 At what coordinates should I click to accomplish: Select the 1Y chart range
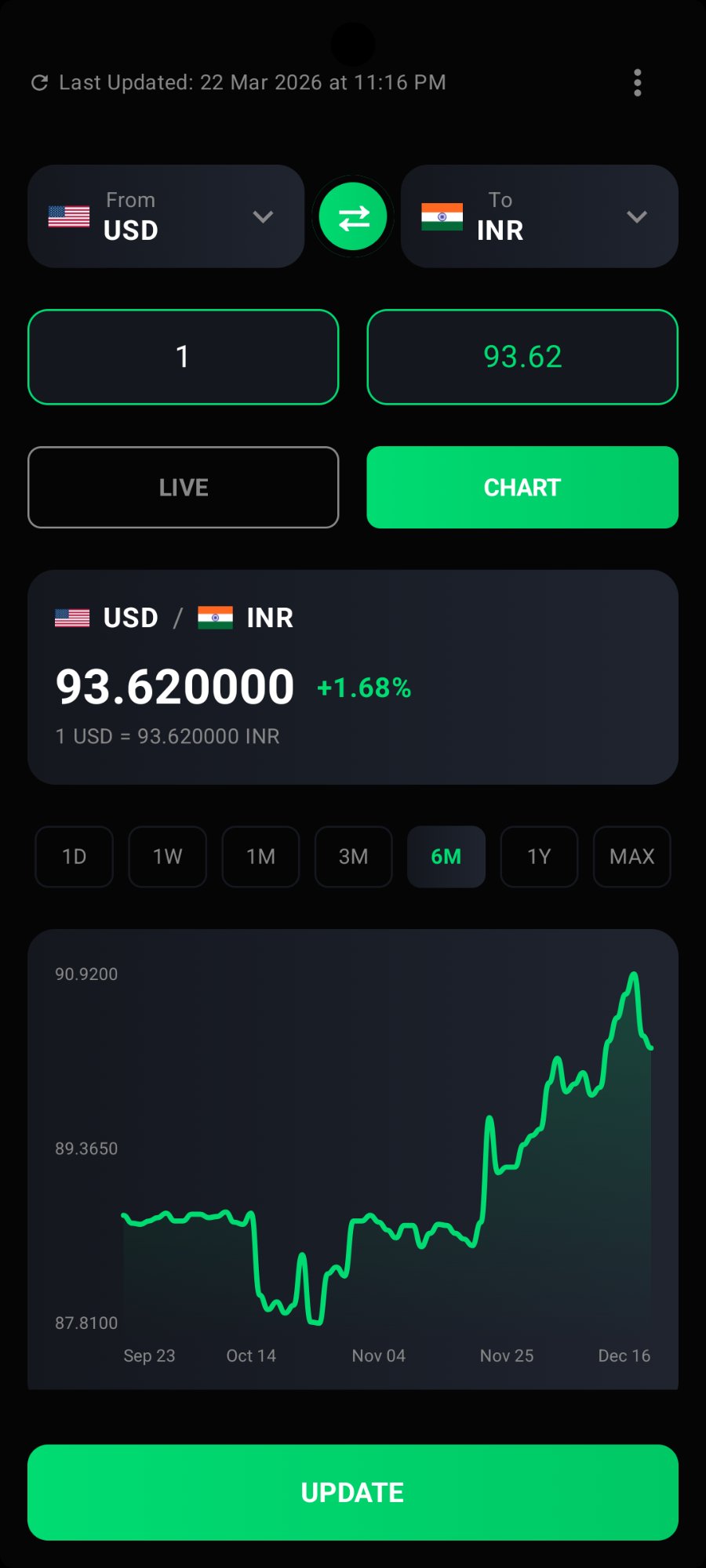539,856
